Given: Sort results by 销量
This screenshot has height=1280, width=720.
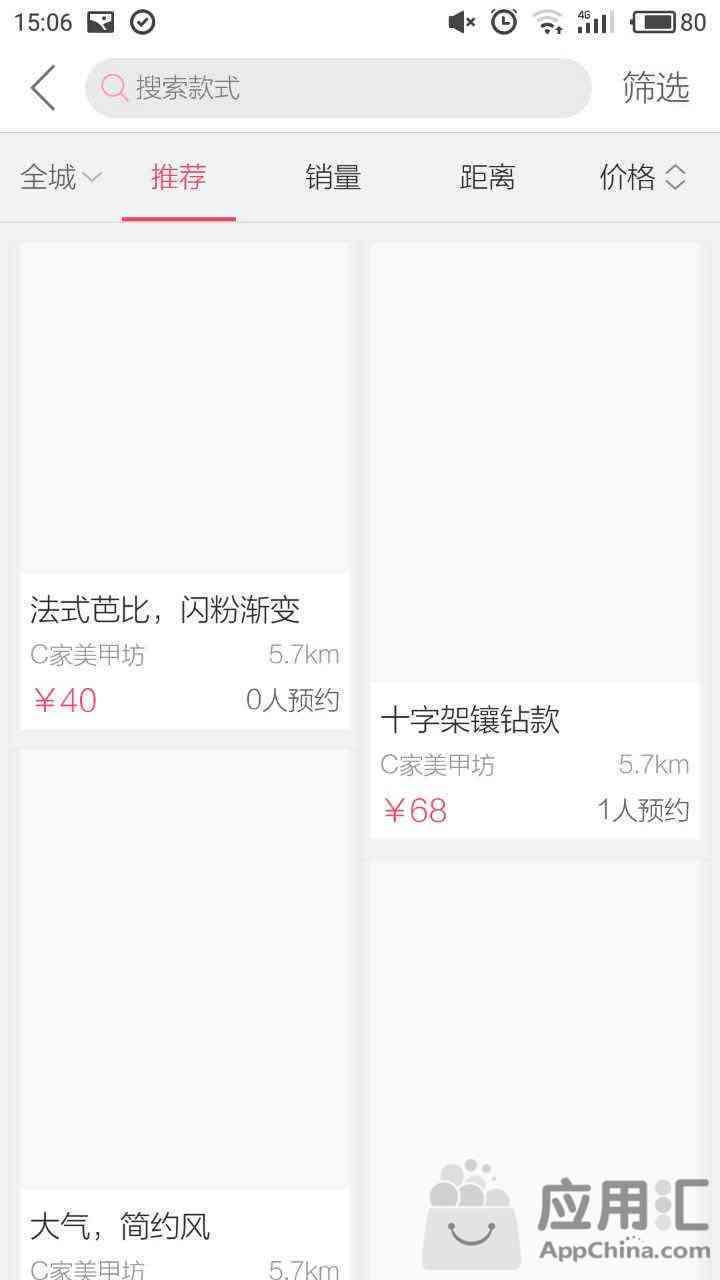Looking at the screenshot, I should point(333,178).
